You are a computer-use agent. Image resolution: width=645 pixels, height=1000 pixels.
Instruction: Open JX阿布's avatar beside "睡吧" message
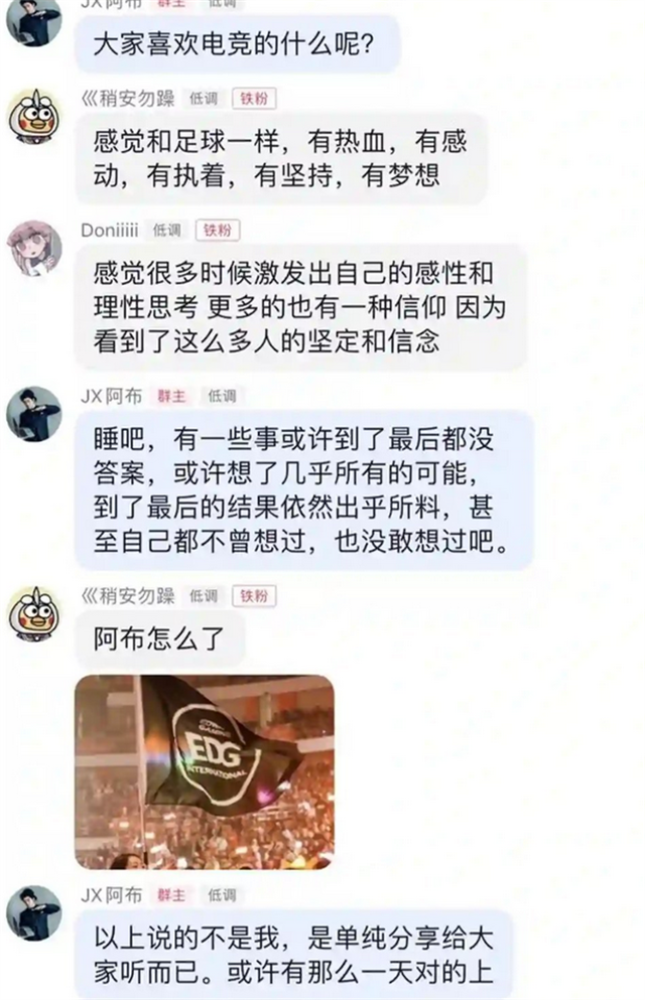click(34, 413)
